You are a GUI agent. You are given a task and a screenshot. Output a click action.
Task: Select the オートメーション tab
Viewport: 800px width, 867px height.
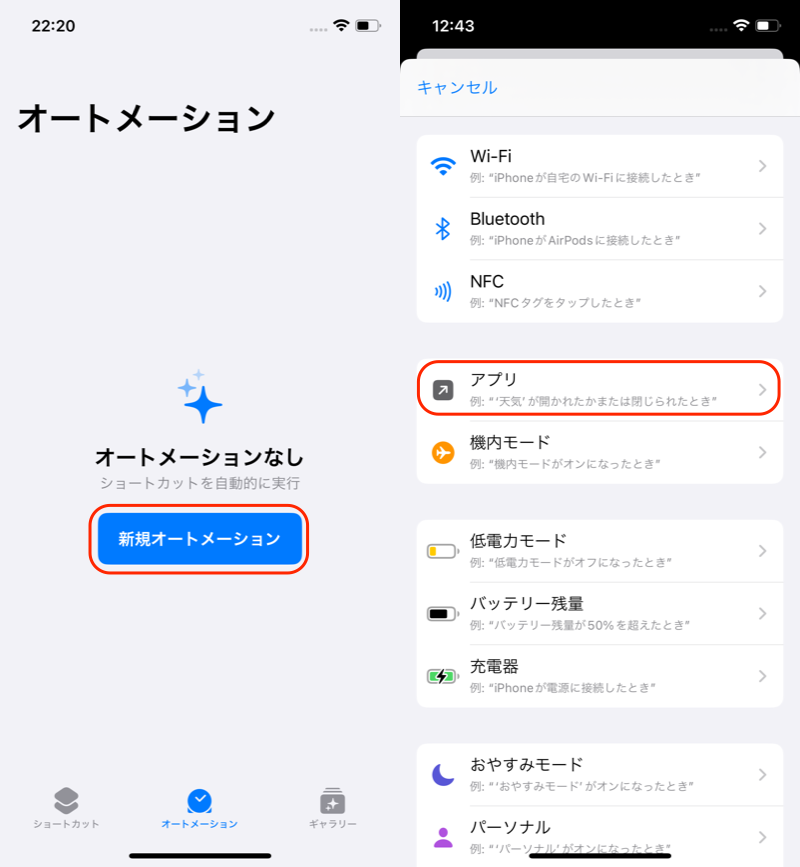click(199, 809)
